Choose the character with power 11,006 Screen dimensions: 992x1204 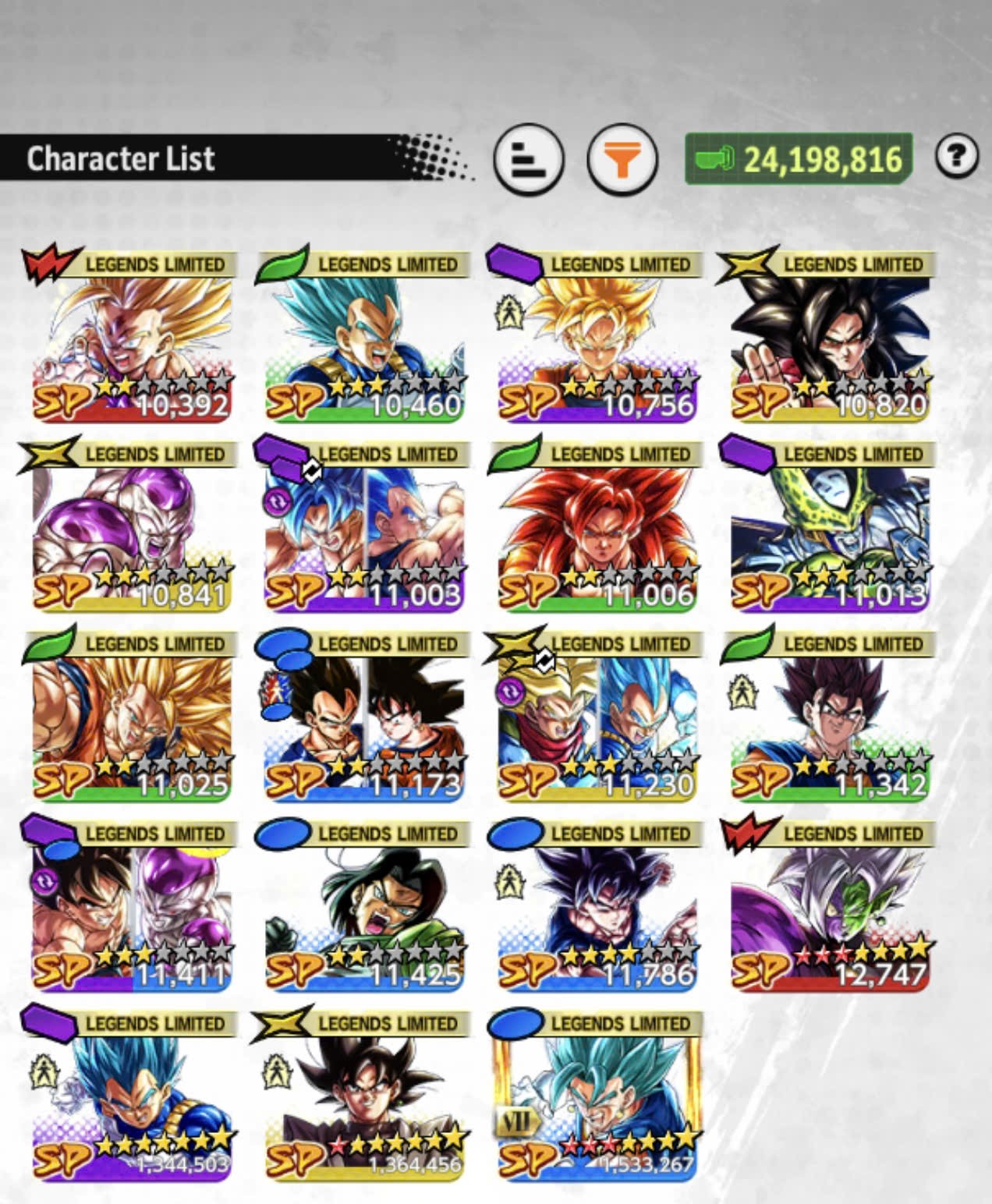pos(597,525)
